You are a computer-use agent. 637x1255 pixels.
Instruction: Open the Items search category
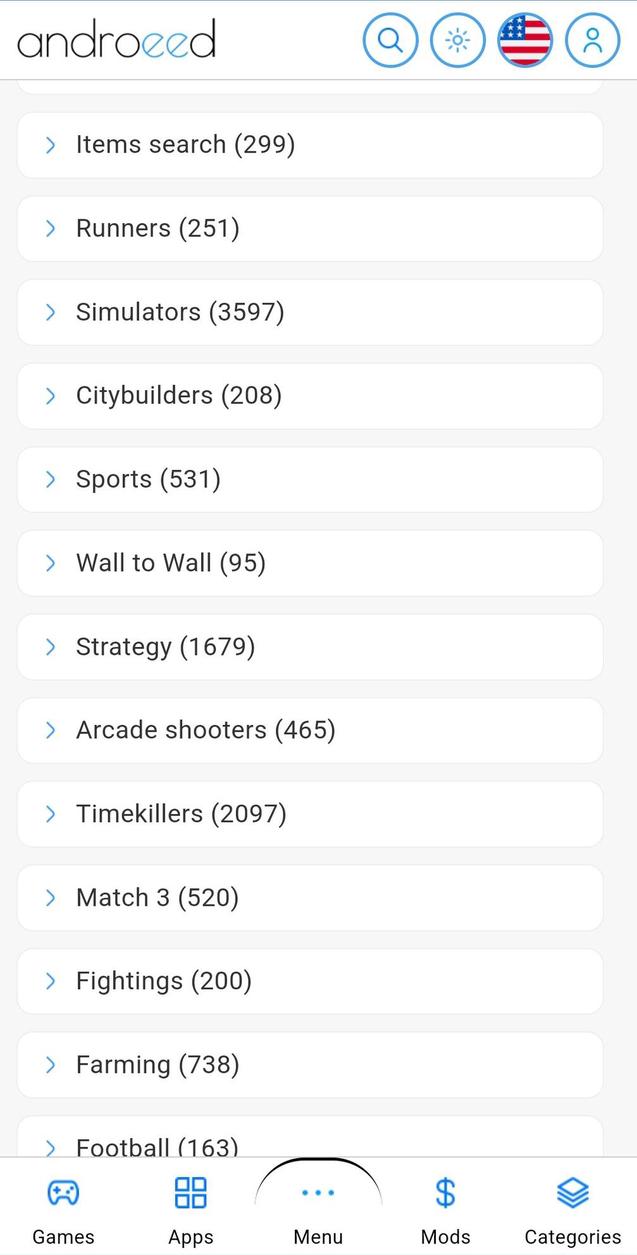[310, 145]
